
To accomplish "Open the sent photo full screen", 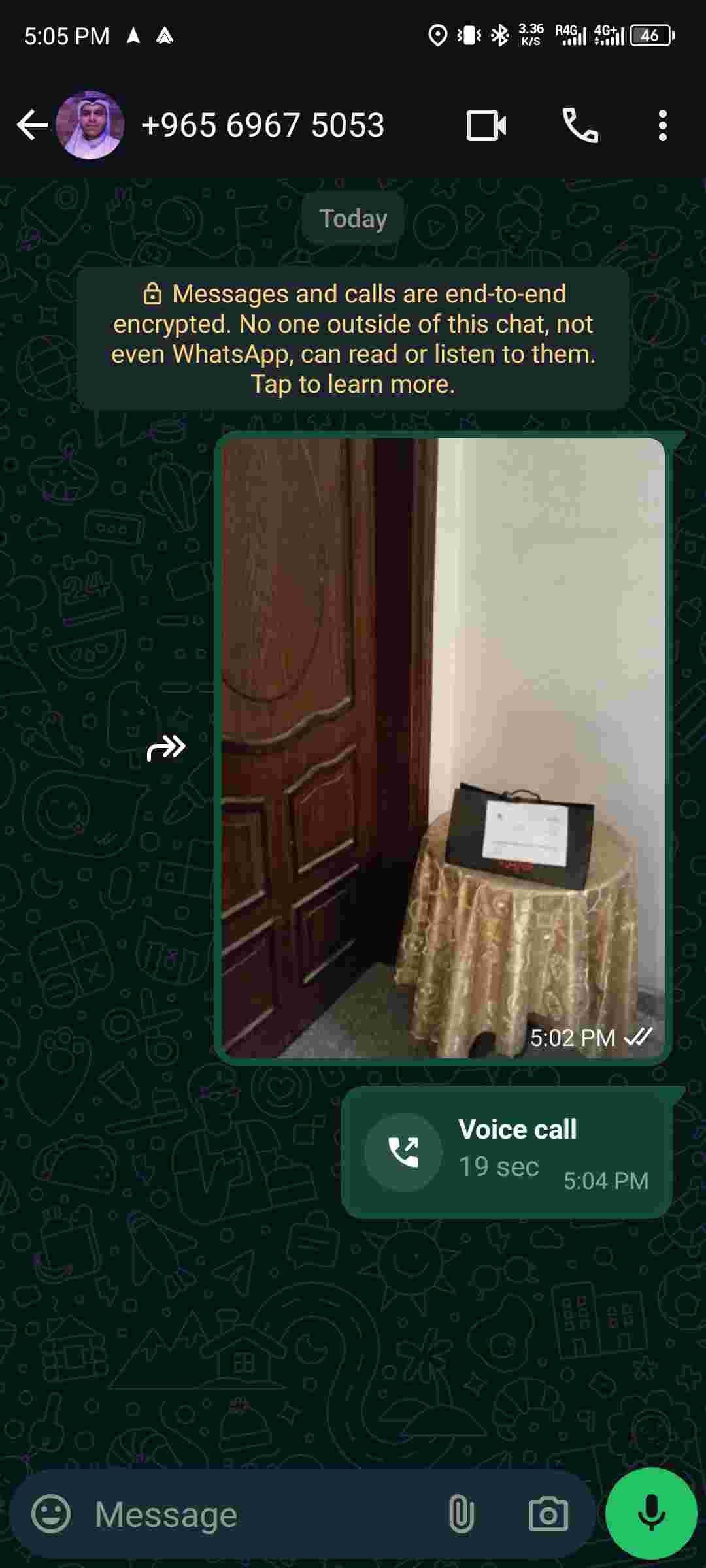I will click(x=443, y=747).
